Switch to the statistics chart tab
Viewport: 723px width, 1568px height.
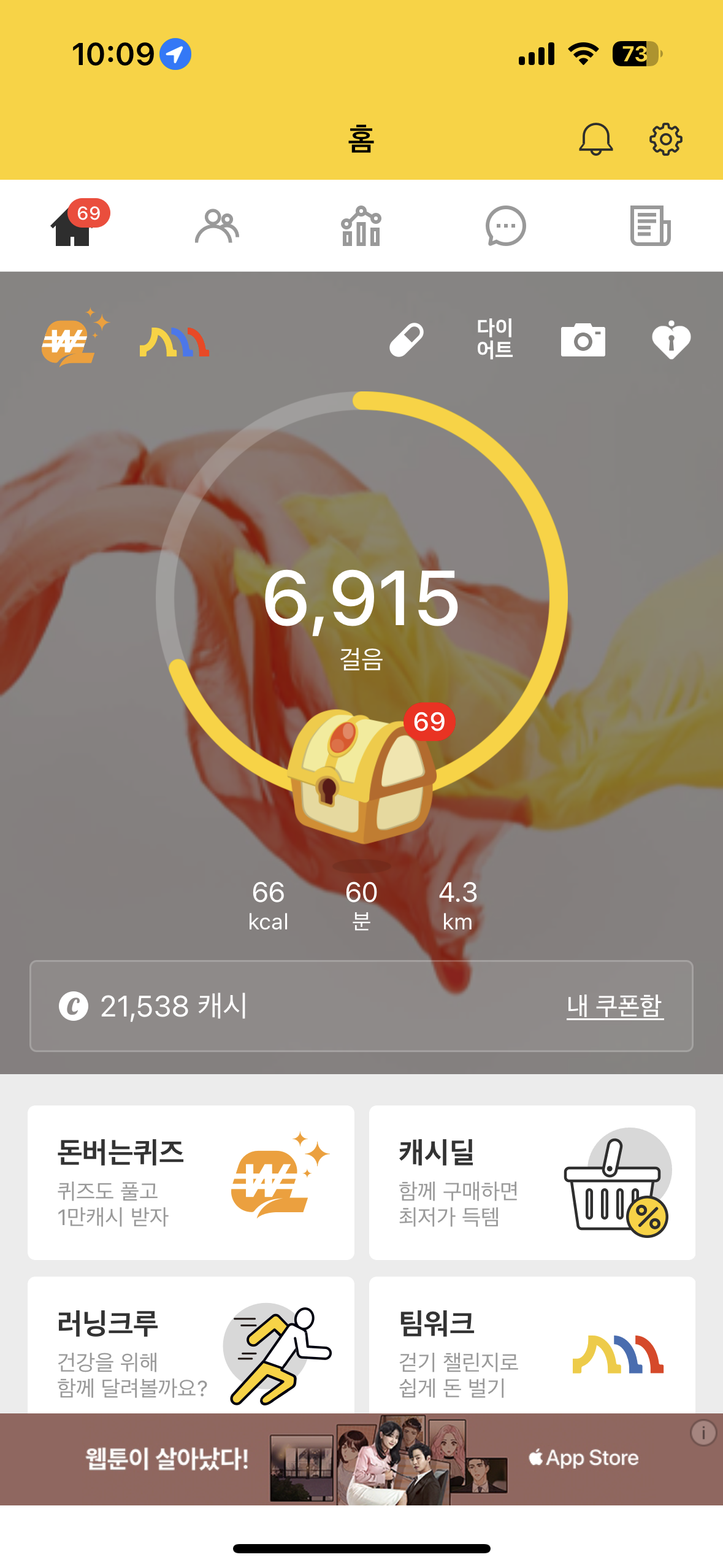tap(361, 226)
